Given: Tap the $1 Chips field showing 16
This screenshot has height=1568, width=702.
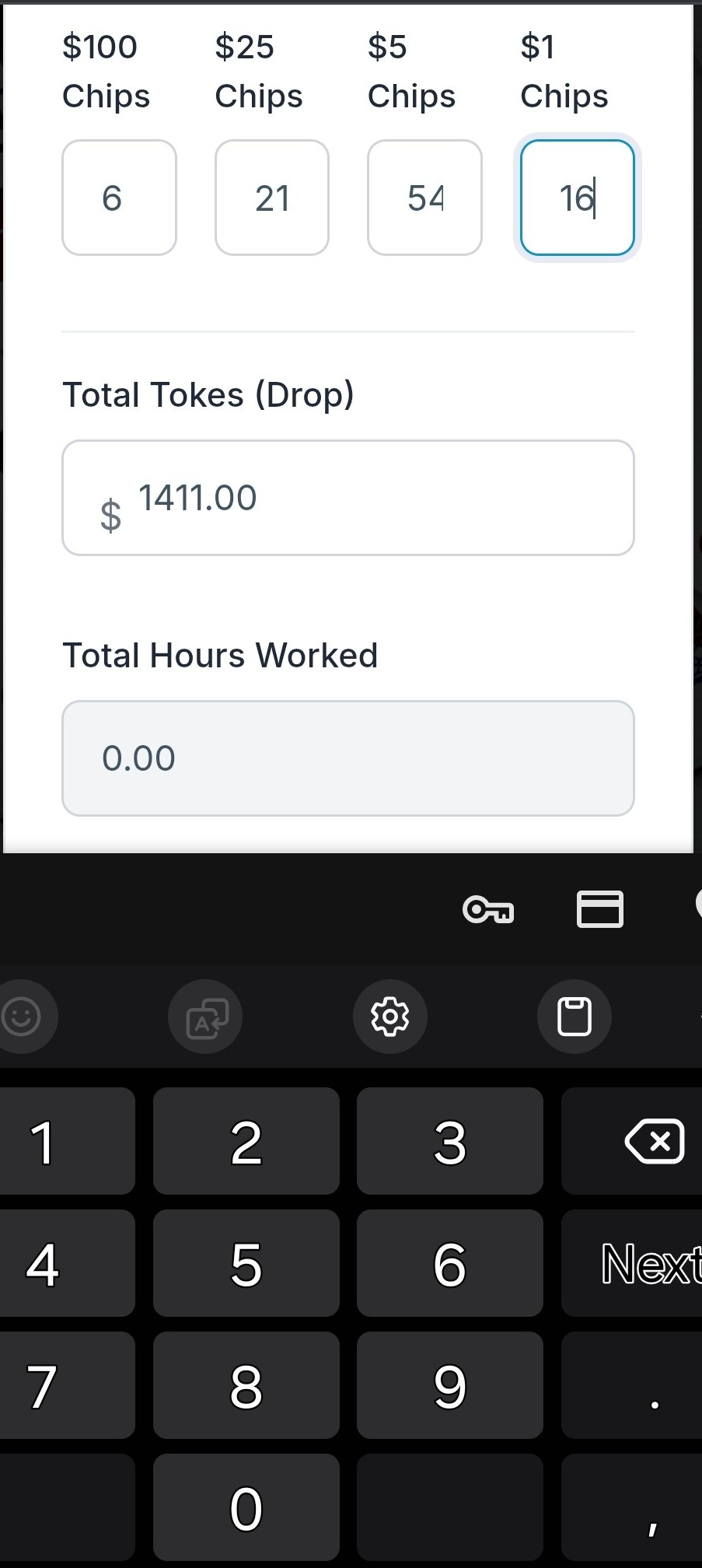Looking at the screenshot, I should point(578,198).
